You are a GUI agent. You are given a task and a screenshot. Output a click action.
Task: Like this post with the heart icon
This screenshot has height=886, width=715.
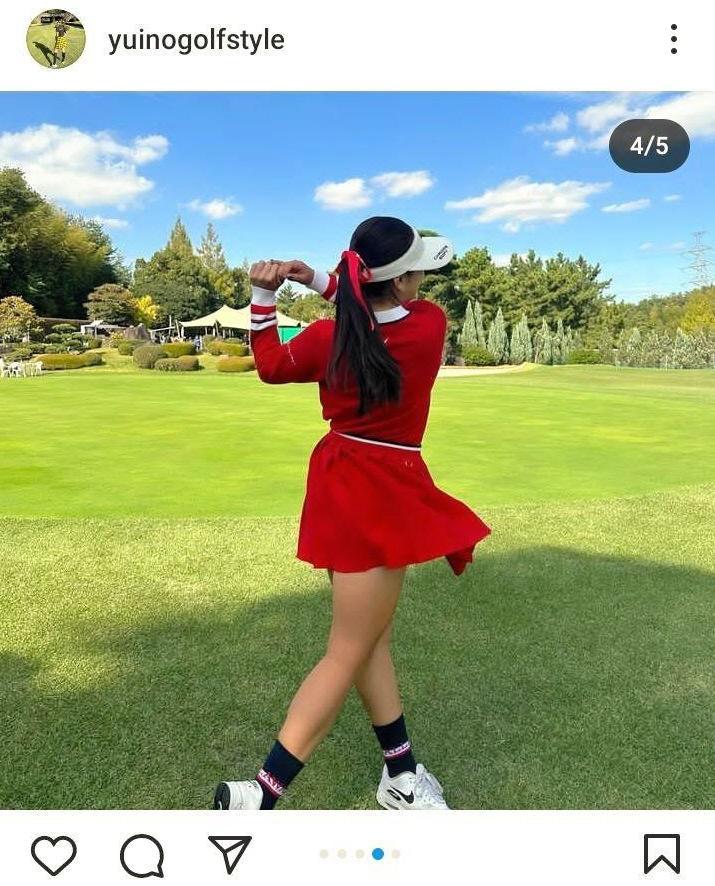[x=53, y=855]
